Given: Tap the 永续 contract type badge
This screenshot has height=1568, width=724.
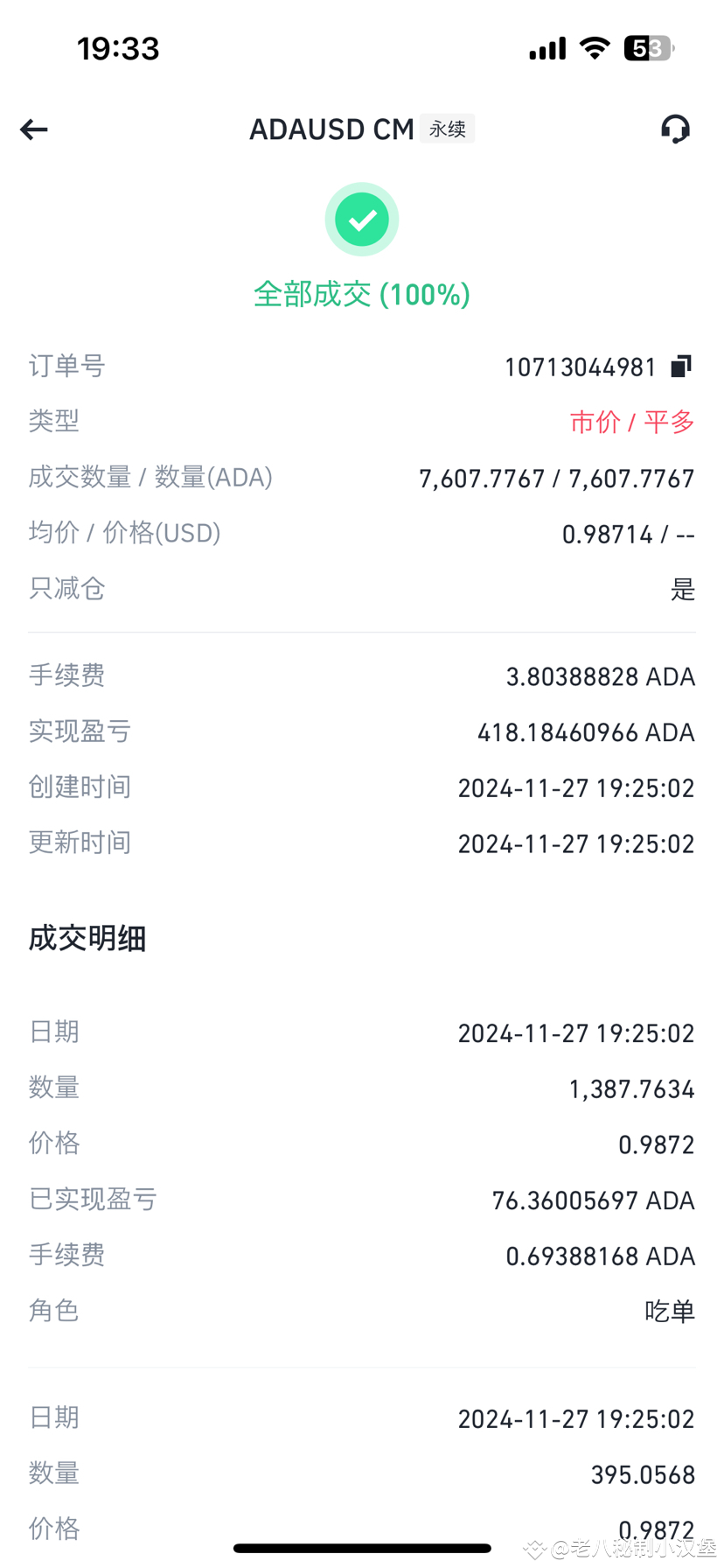Looking at the screenshot, I should [x=447, y=129].
